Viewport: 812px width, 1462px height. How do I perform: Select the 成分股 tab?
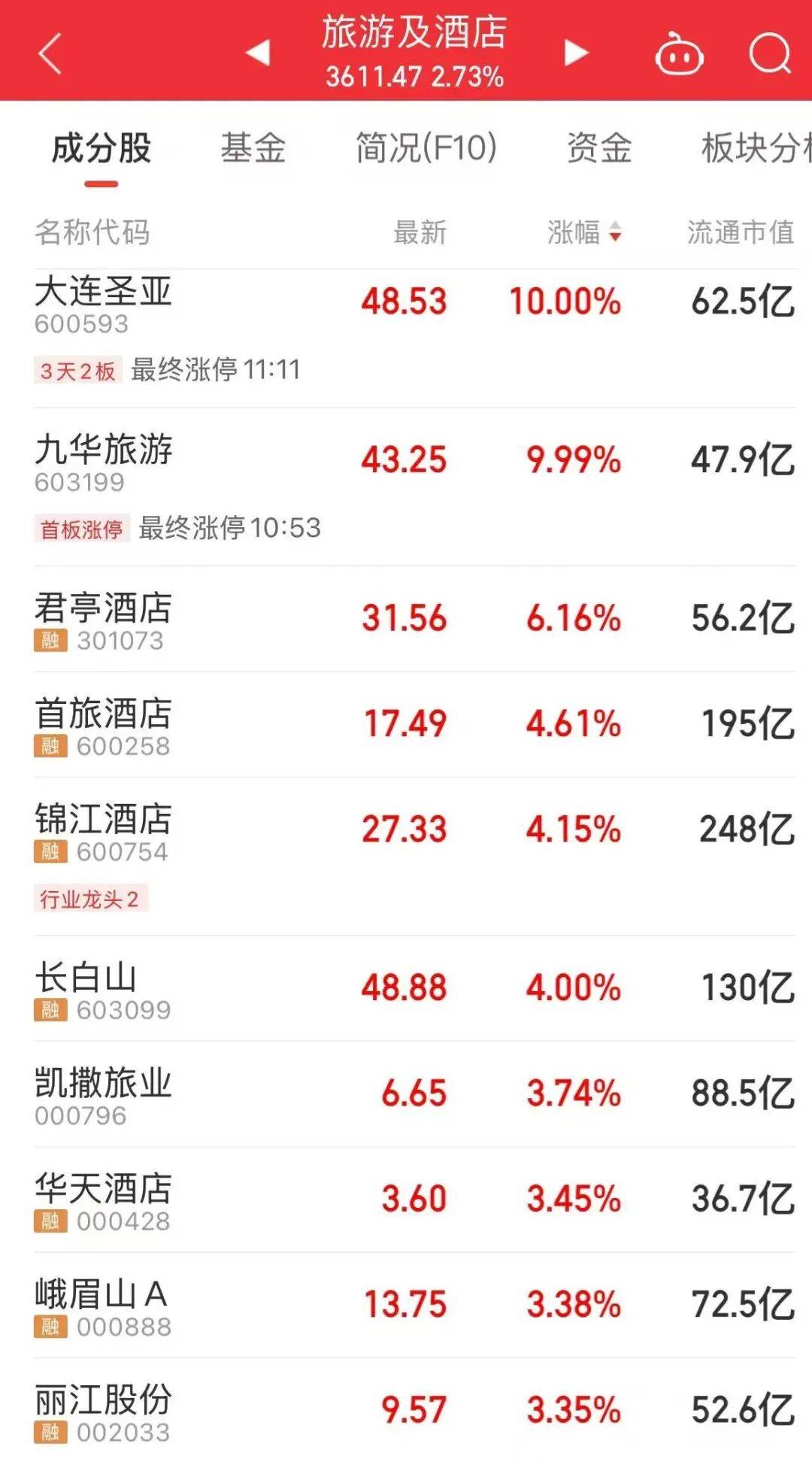coord(101,148)
